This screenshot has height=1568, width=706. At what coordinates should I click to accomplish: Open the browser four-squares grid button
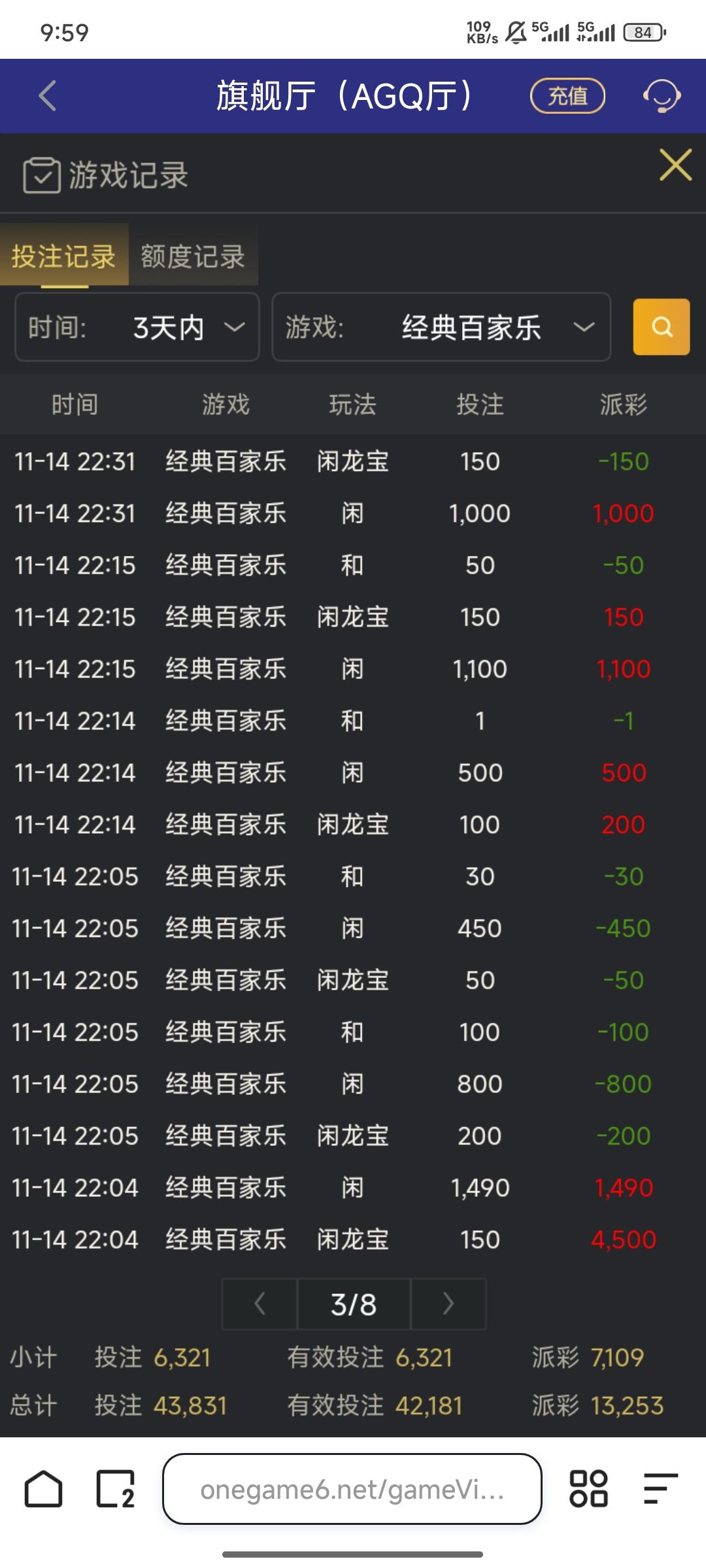[x=588, y=1489]
